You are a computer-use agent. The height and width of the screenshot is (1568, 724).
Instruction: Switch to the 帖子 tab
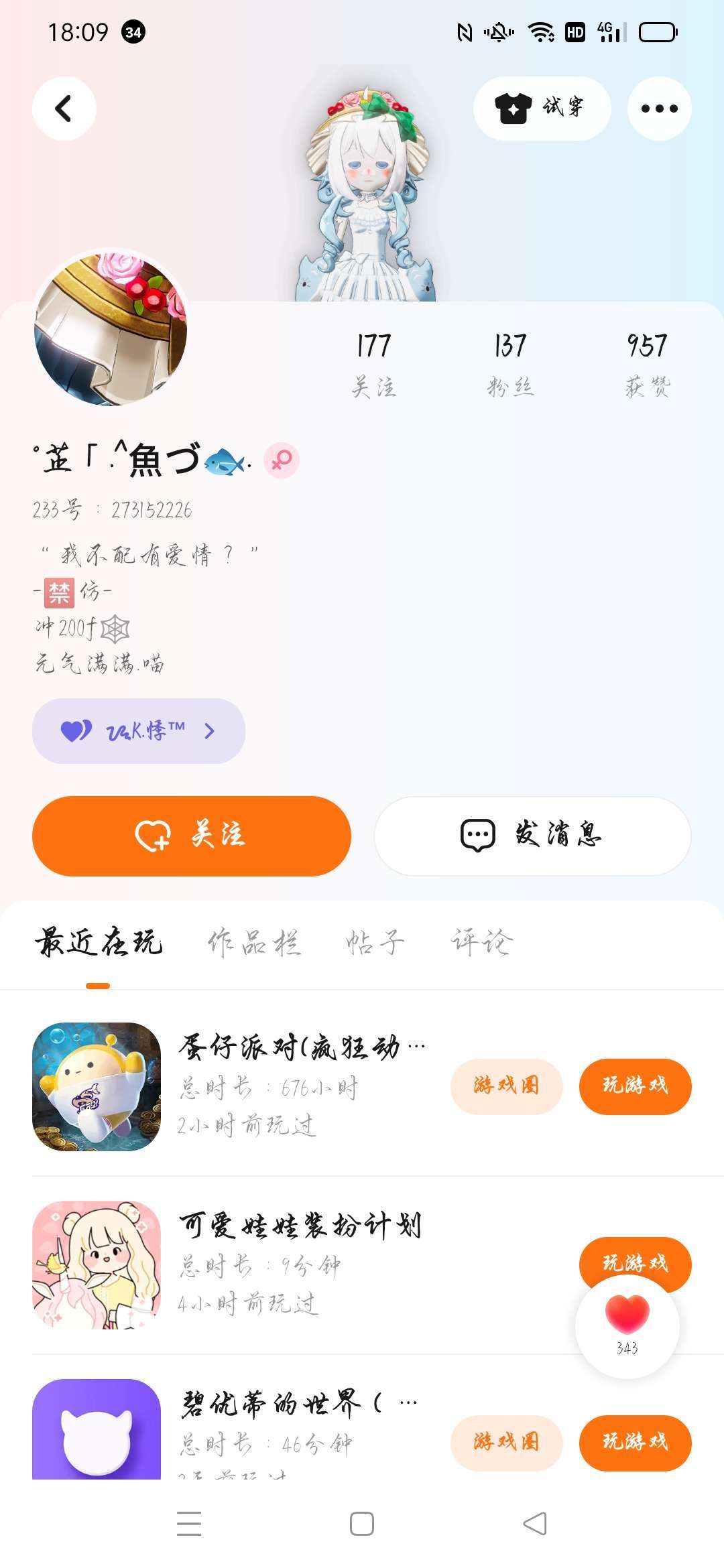pyautogui.click(x=375, y=942)
